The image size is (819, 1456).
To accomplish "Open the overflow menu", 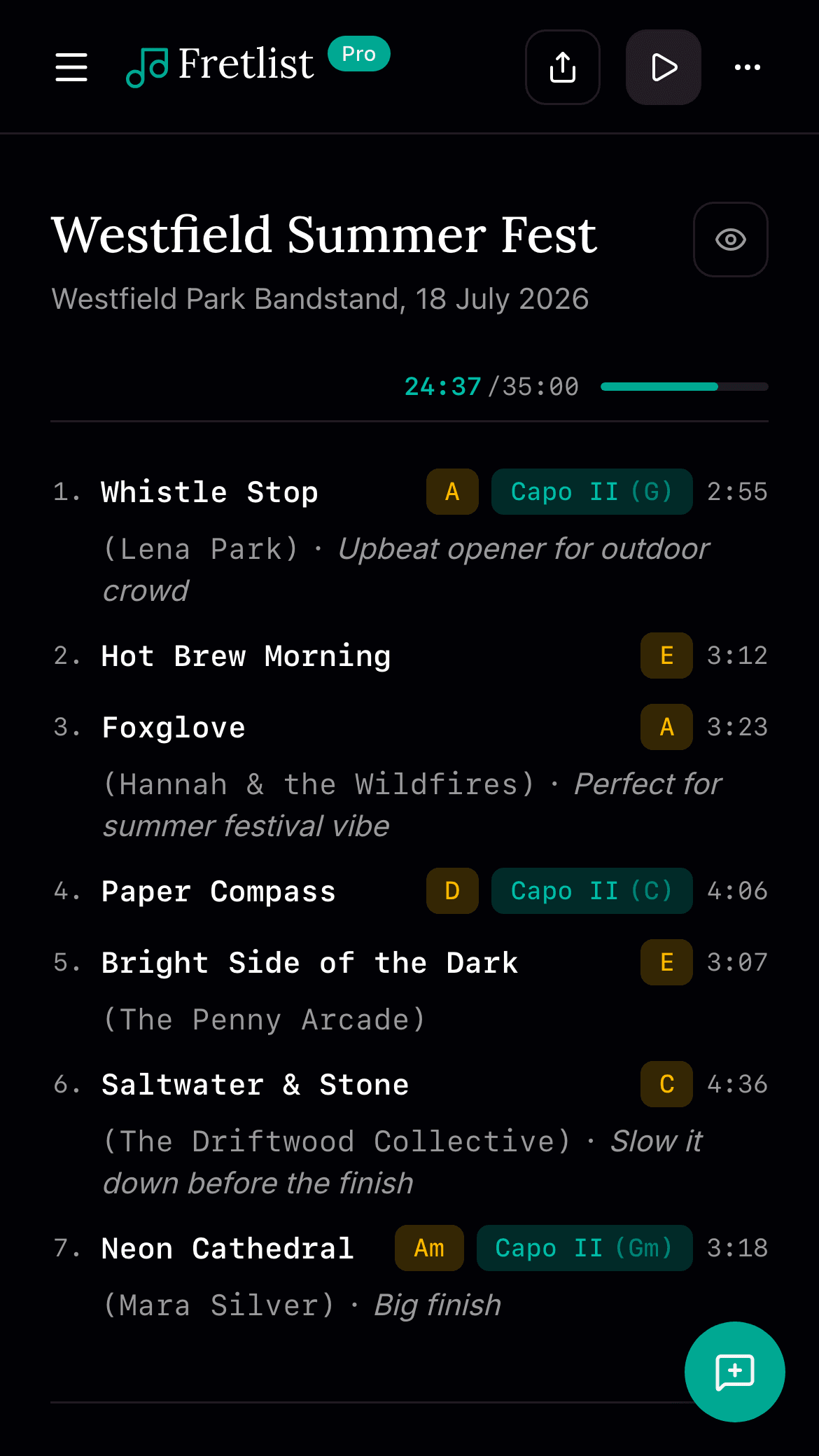I will [x=747, y=67].
